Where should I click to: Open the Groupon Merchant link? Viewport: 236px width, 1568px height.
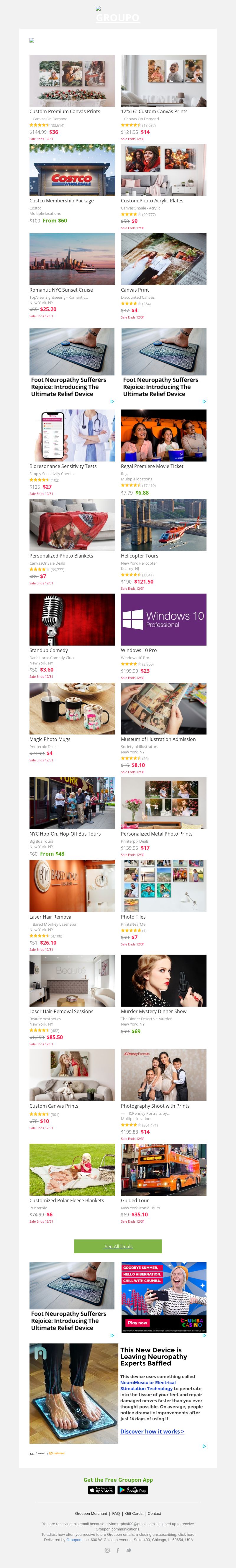coord(91,1513)
